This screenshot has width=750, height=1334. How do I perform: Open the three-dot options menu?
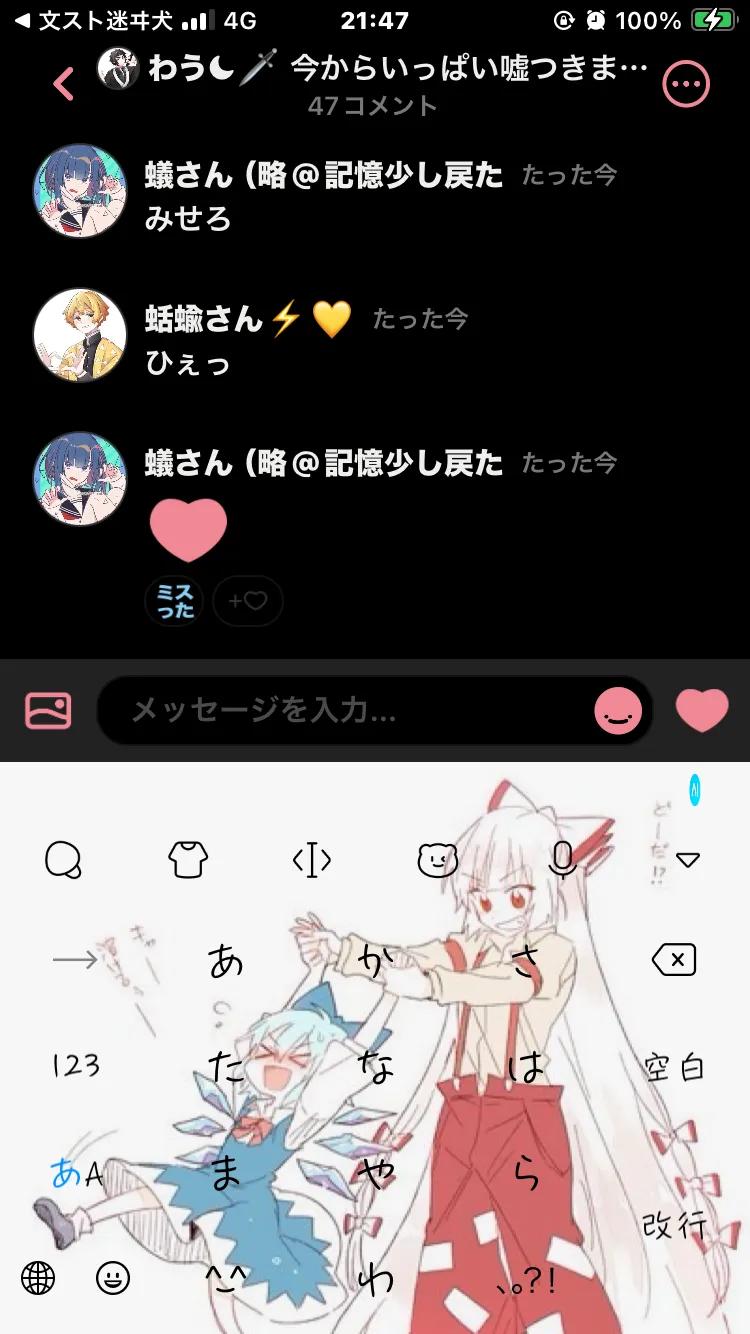pos(686,85)
